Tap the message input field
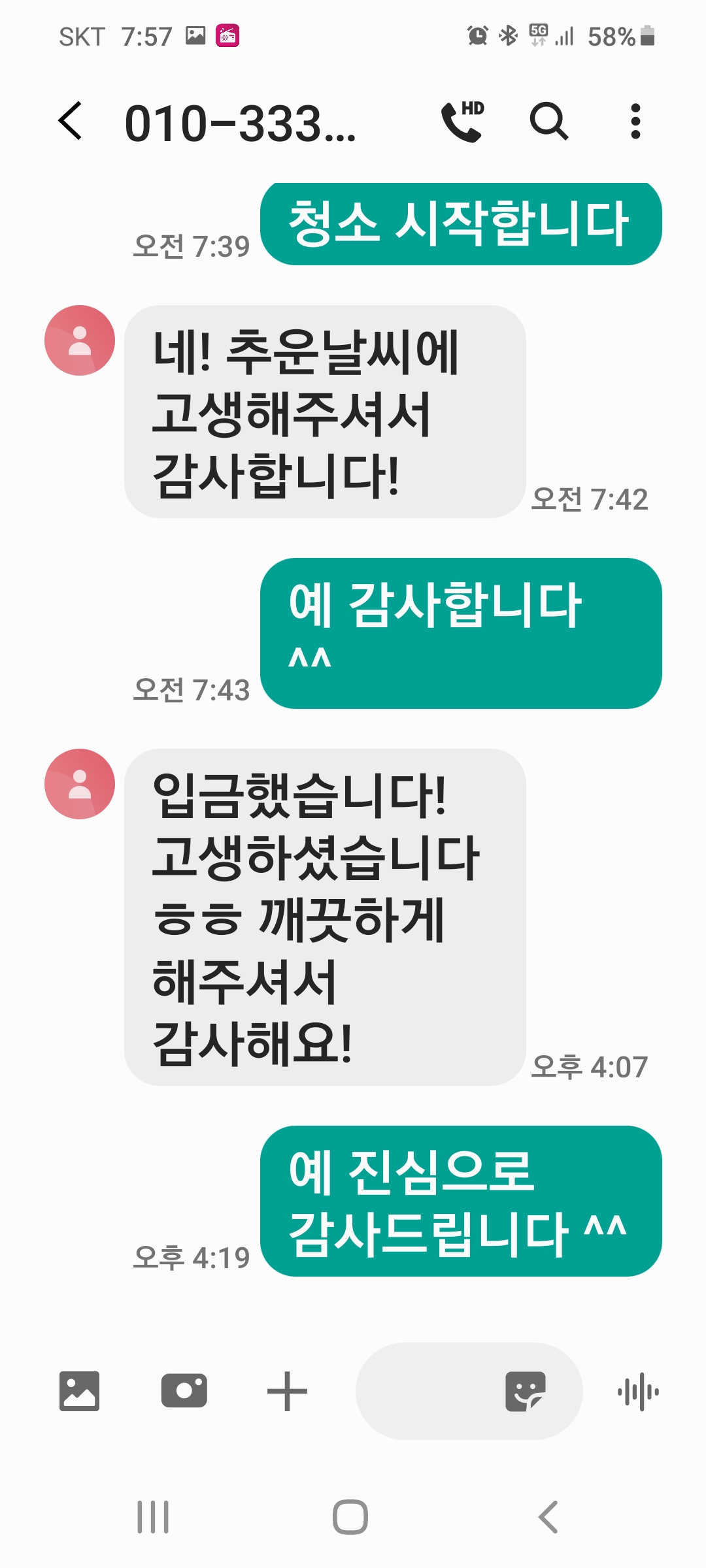 click(x=425, y=1391)
